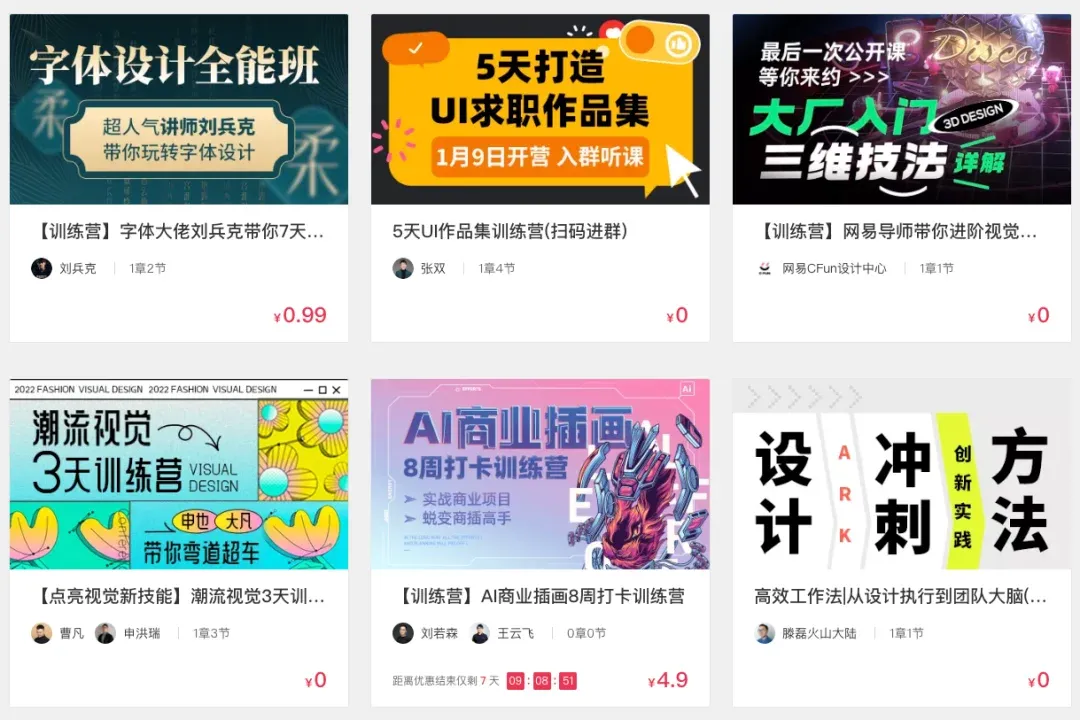
Task: View instructor 刘兵克's profile
Action: 77,268
